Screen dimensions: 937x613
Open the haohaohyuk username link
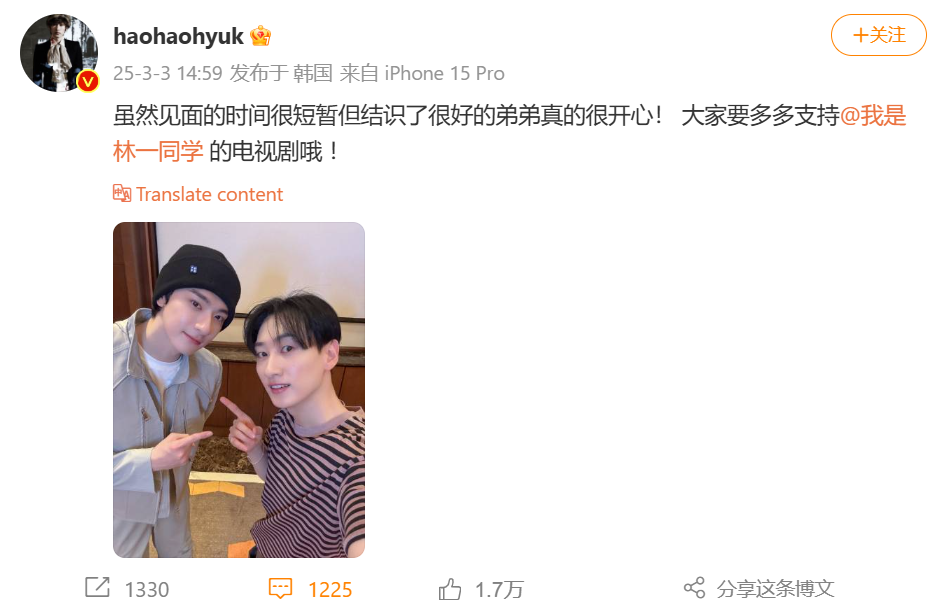pyautogui.click(x=179, y=37)
